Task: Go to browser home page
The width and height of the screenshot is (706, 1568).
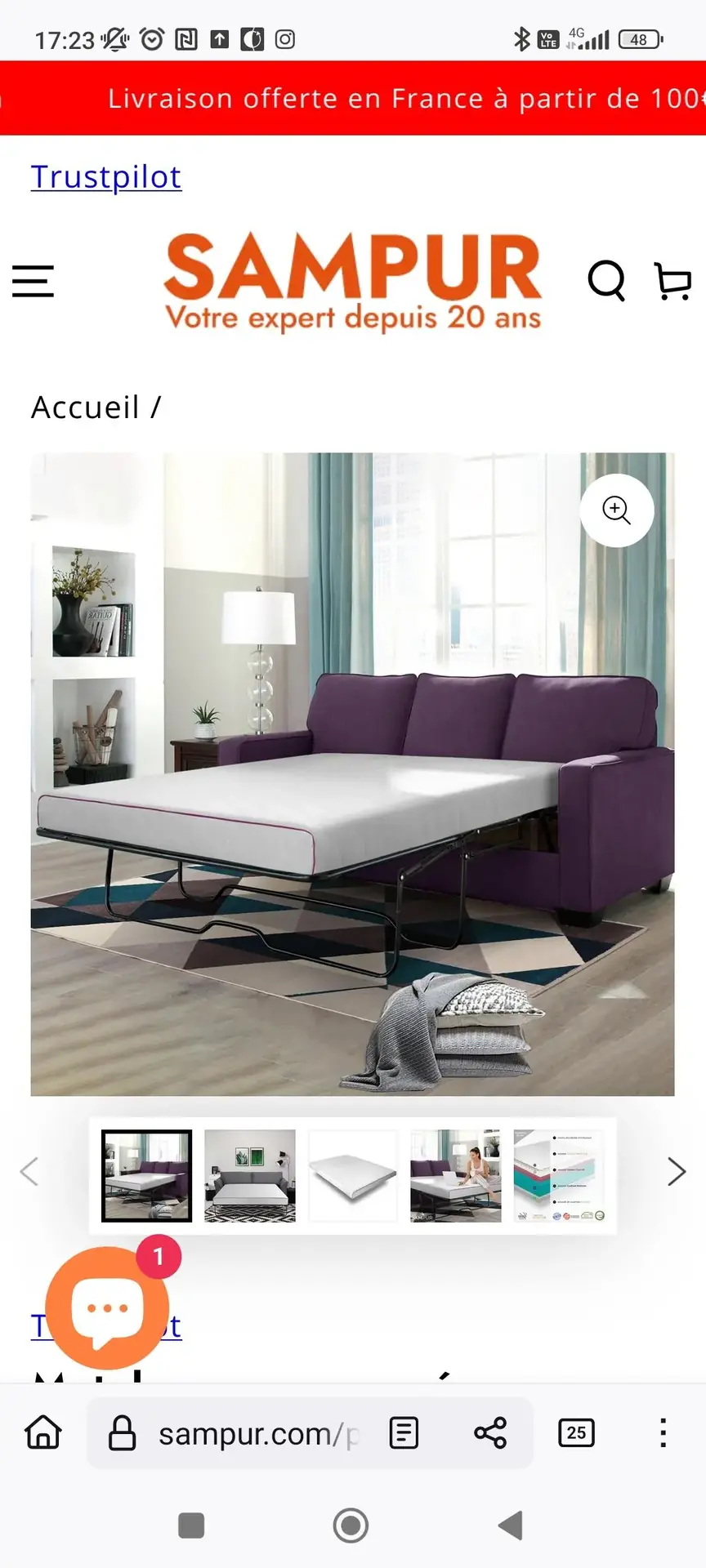Action: point(43,1433)
